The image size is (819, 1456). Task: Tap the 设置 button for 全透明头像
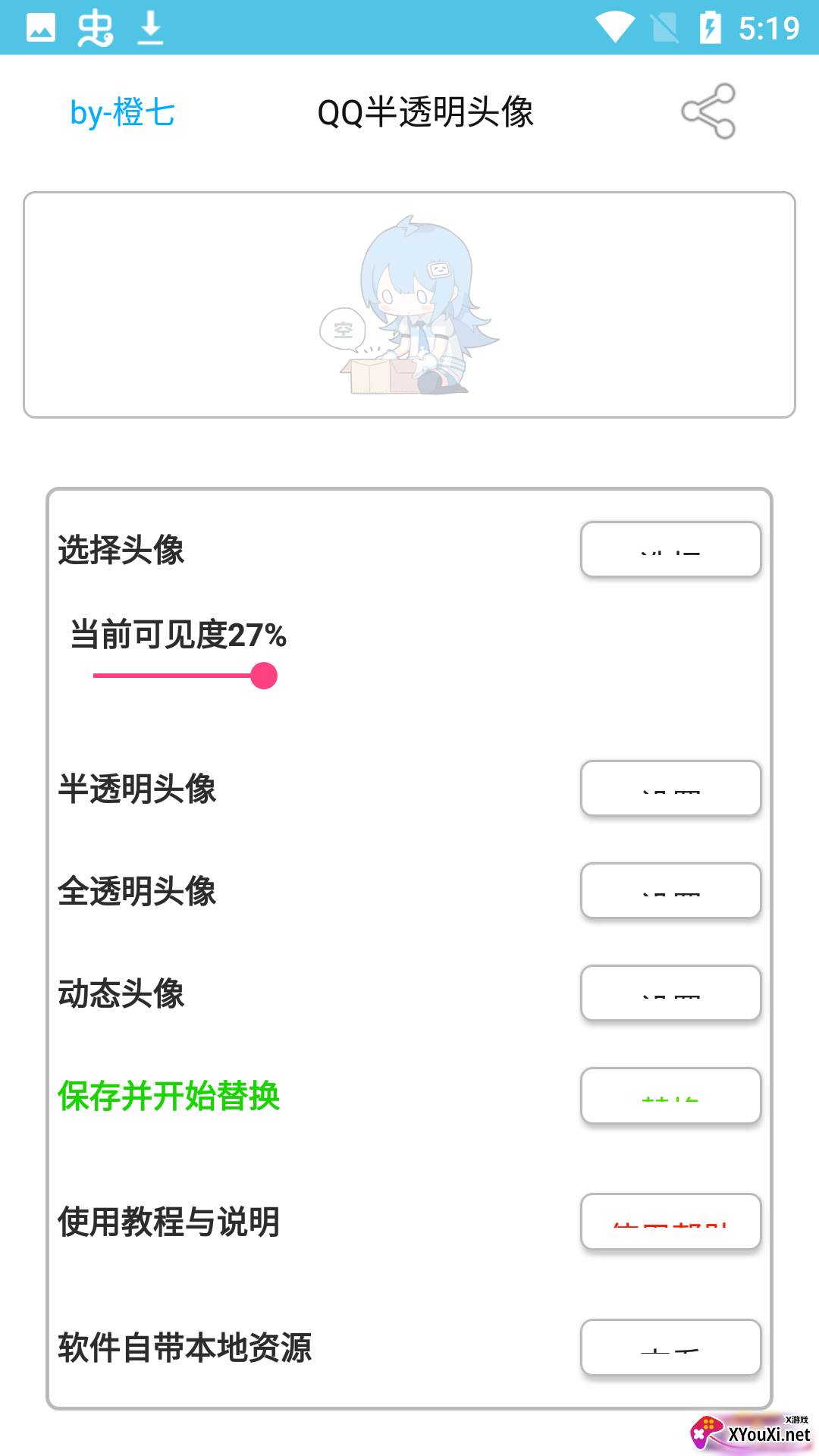coord(670,892)
